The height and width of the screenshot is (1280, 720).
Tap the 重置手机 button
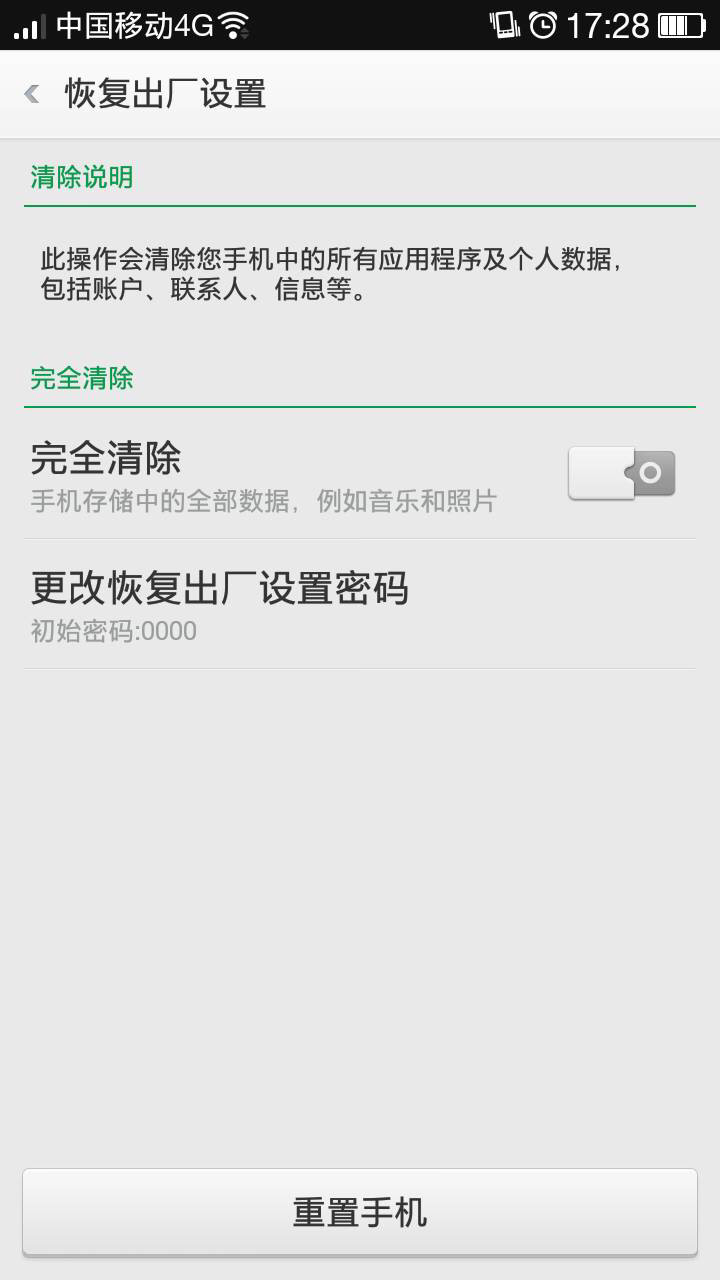[360, 1212]
